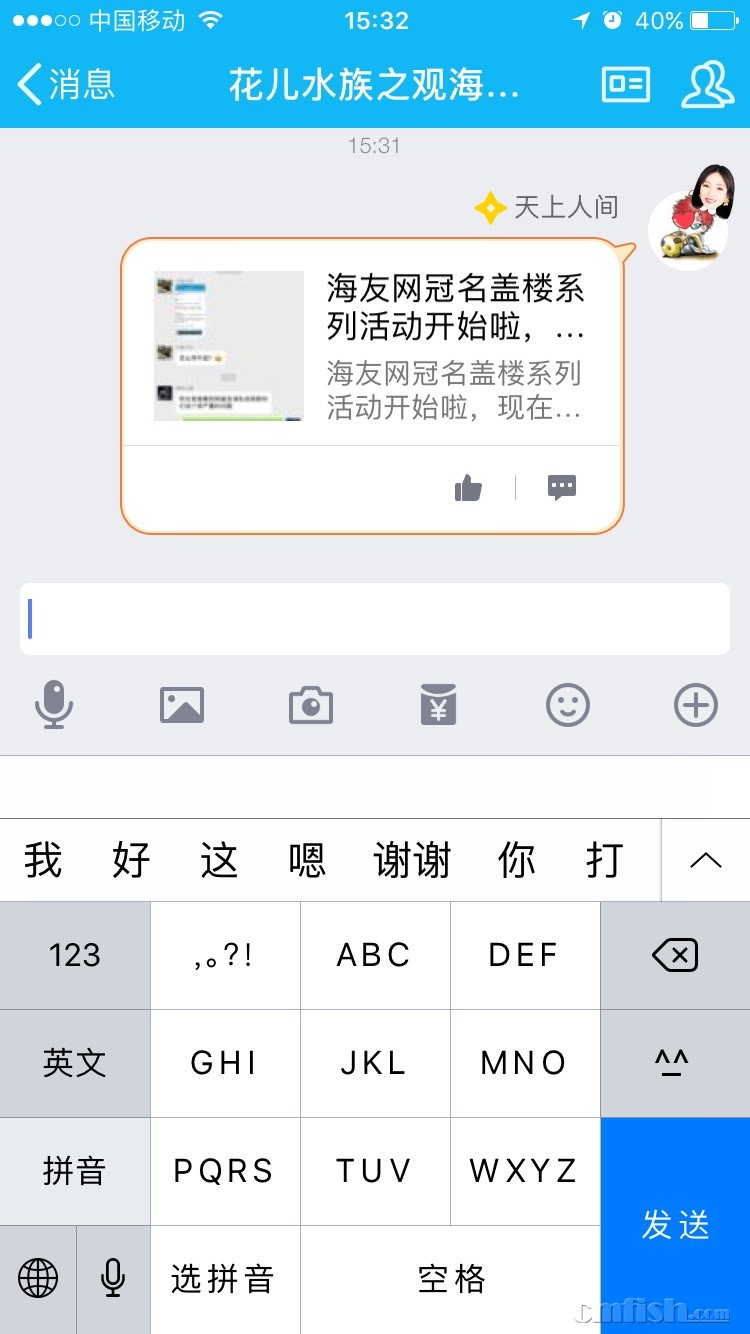Switch keyboard with the globe key
750x1334 pixels.
38,1279
